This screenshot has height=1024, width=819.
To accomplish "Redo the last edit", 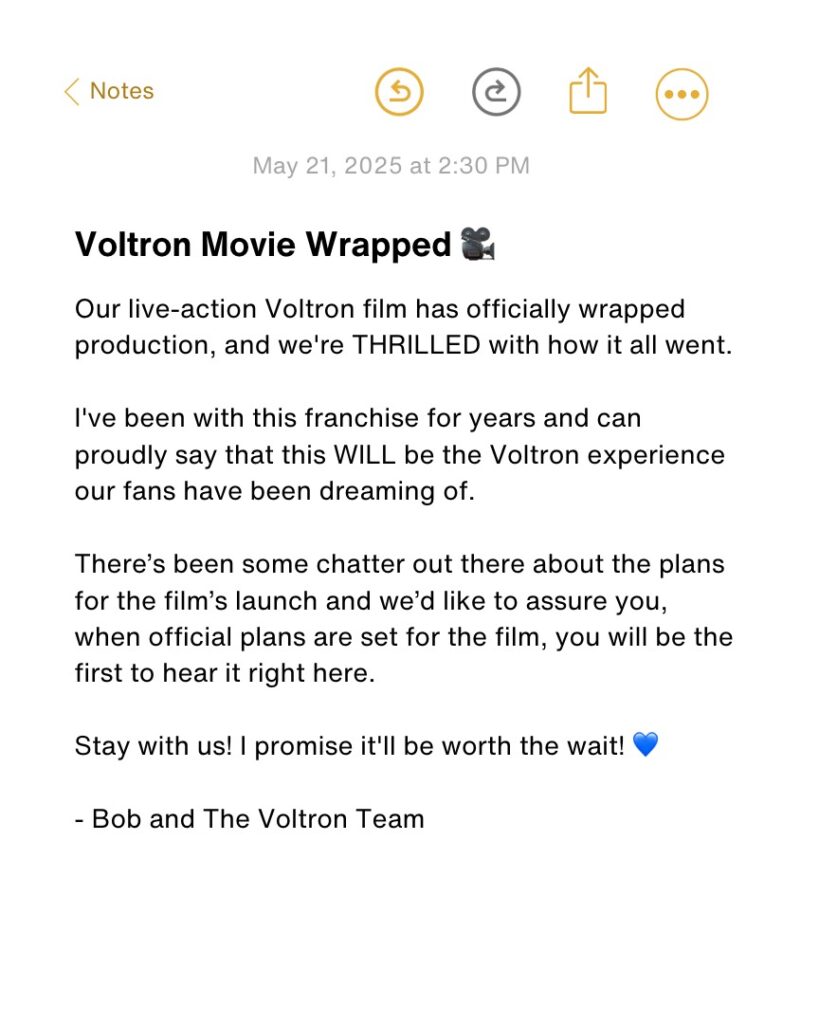I will (496, 93).
